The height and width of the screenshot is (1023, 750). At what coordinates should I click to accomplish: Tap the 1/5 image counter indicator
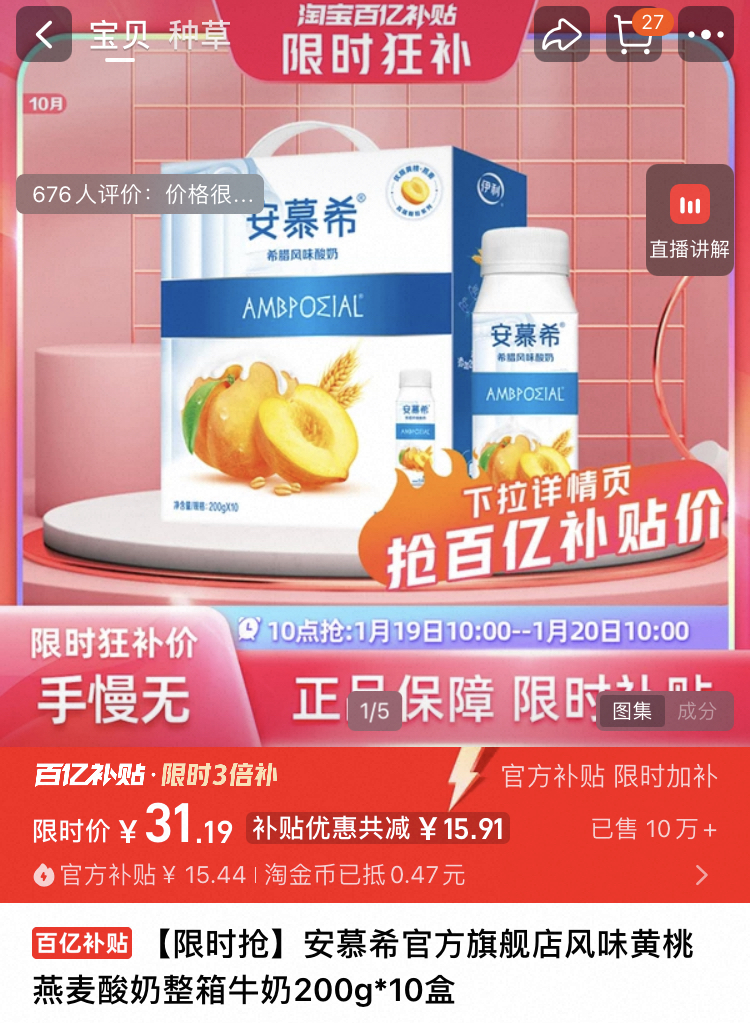coord(375,707)
